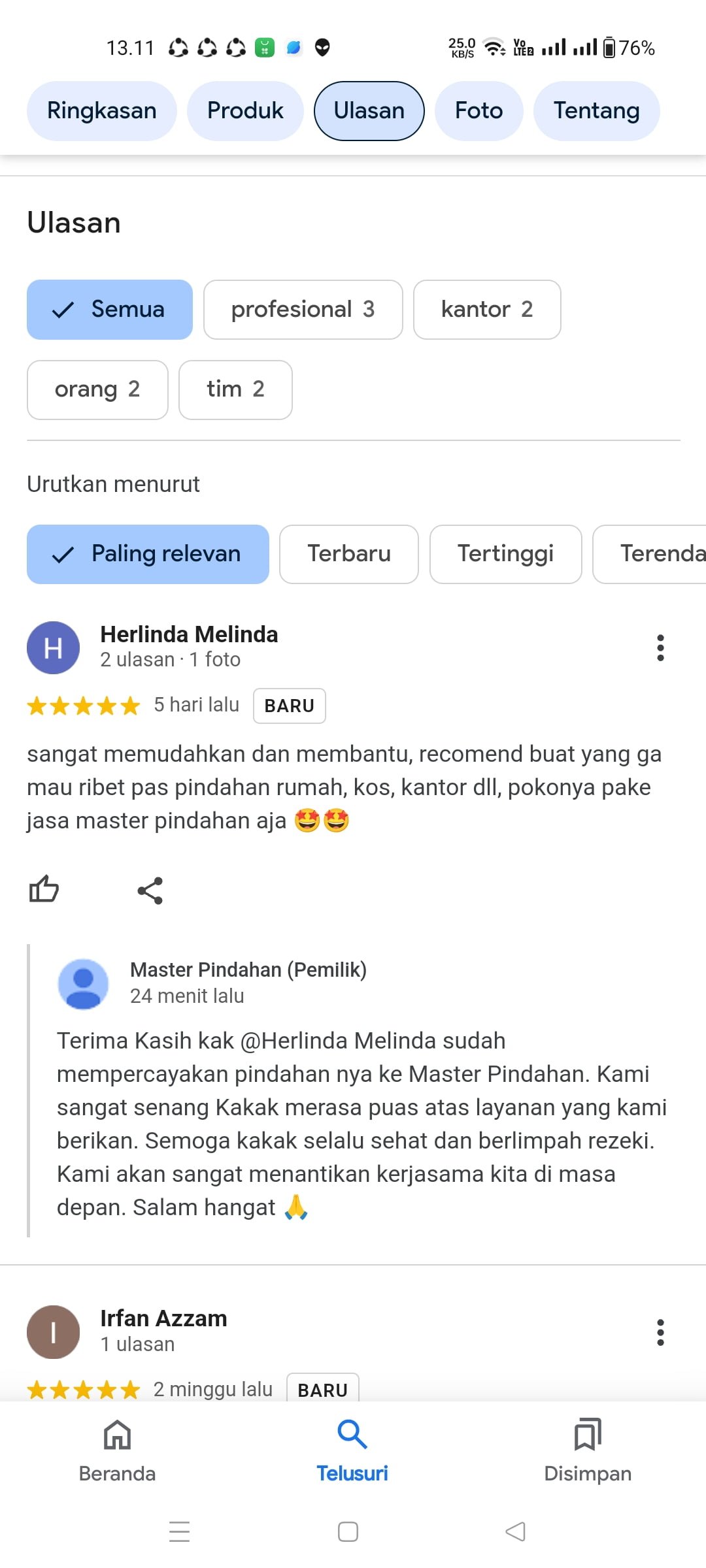Sort reviews by Terendah

654,554
